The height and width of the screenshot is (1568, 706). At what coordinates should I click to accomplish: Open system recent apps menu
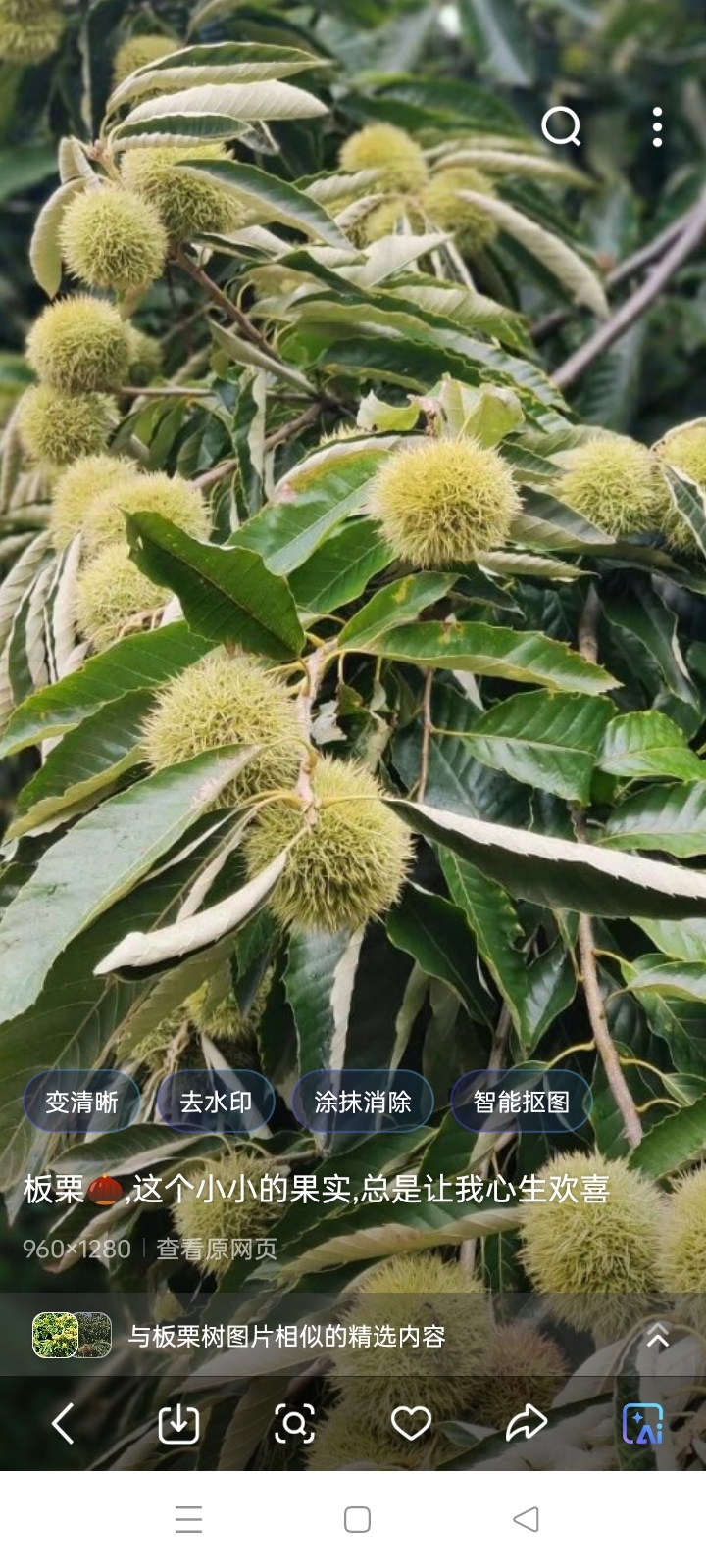pos(188,1519)
